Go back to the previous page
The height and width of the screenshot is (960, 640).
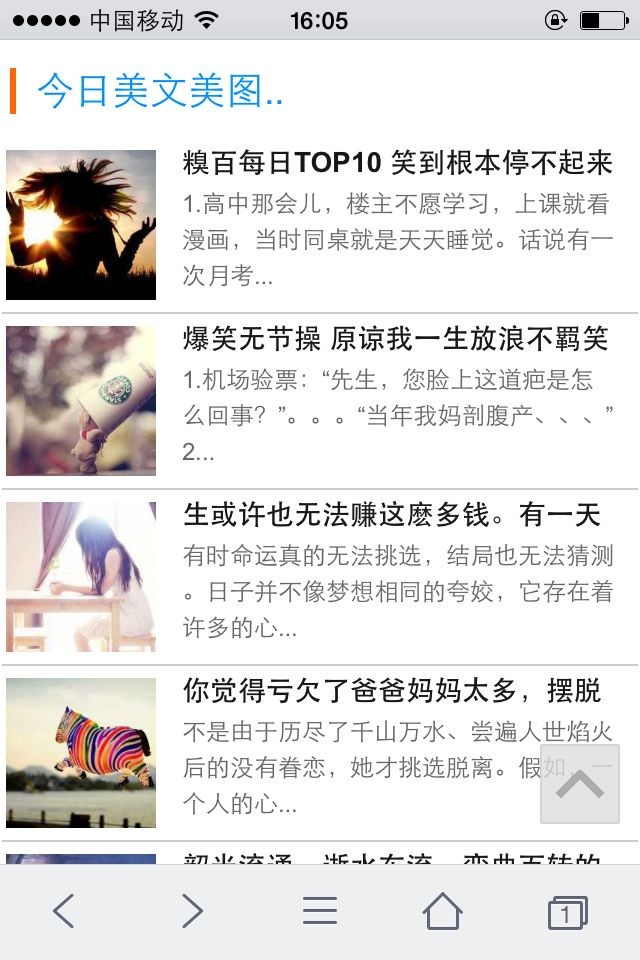click(x=64, y=911)
